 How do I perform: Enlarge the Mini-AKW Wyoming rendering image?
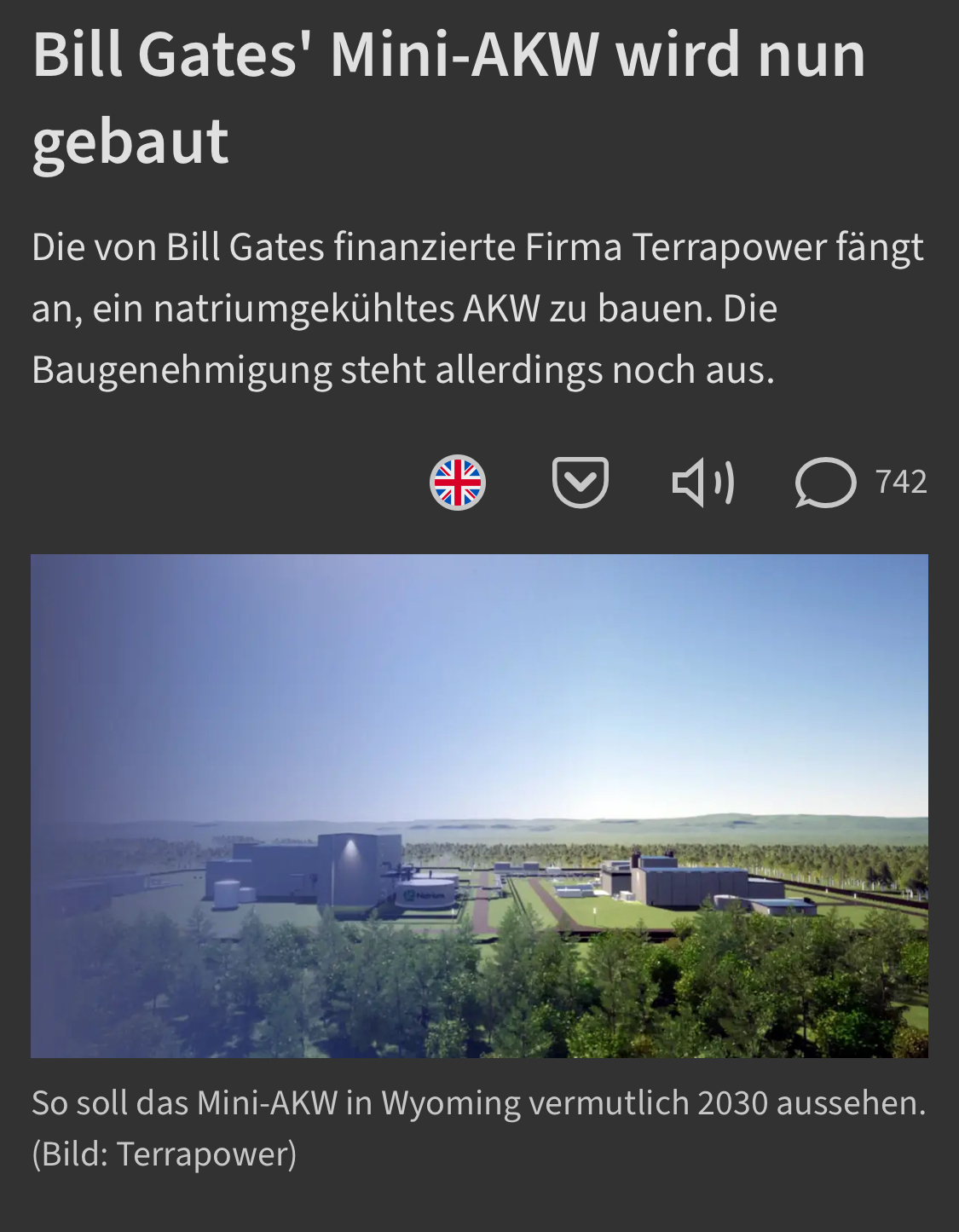click(479, 806)
